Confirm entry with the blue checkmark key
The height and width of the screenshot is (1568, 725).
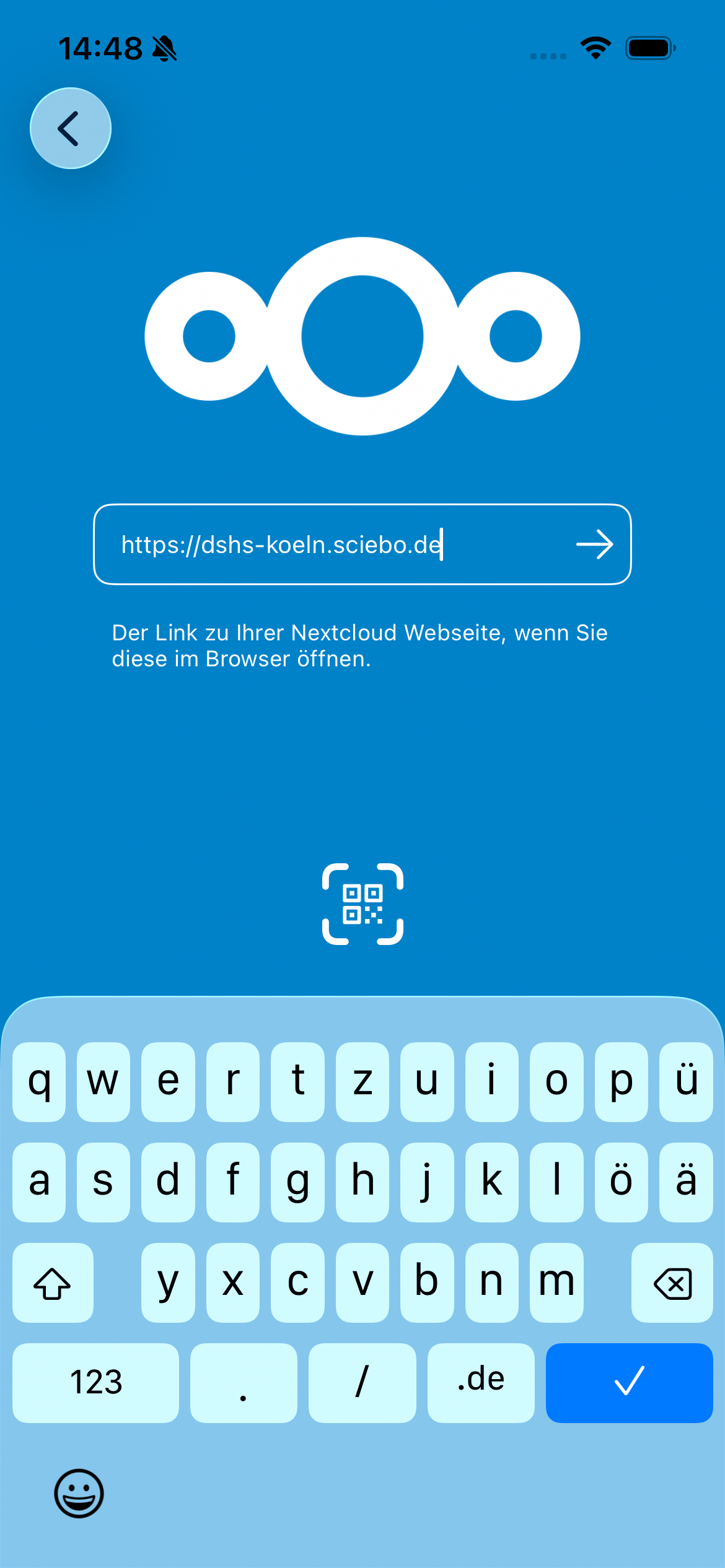(x=629, y=1382)
